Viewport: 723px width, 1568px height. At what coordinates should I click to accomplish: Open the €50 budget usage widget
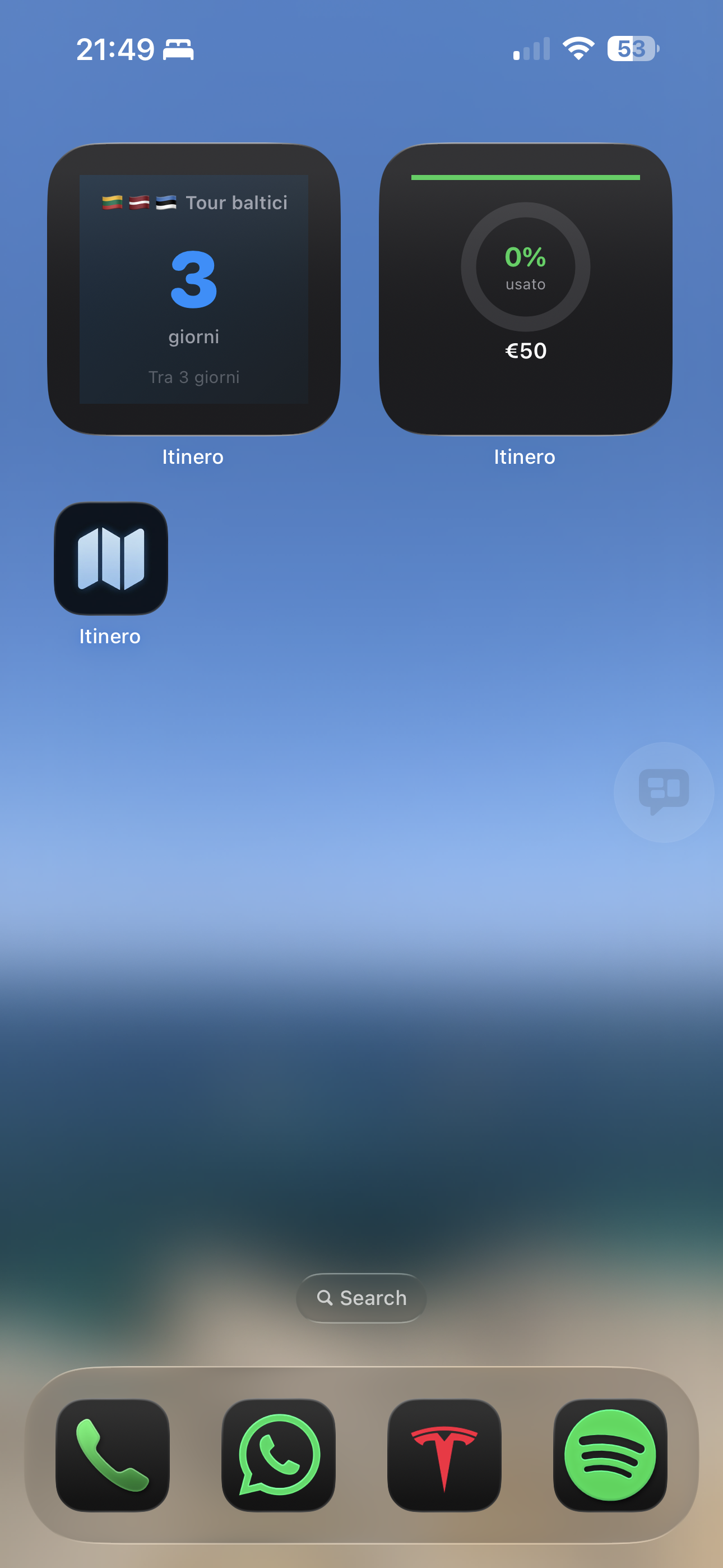tap(525, 289)
